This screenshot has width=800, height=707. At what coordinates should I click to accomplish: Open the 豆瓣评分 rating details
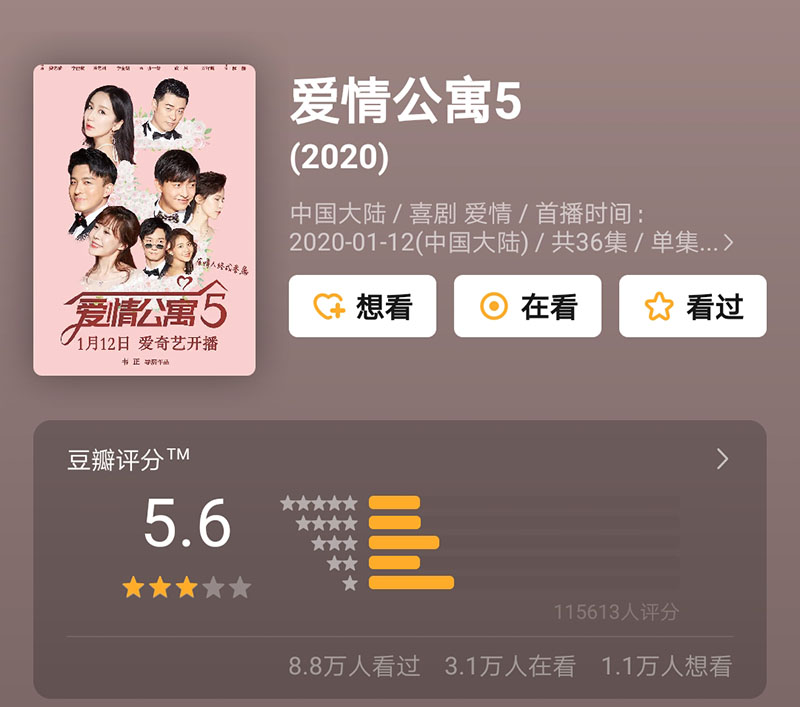coord(722,459)
